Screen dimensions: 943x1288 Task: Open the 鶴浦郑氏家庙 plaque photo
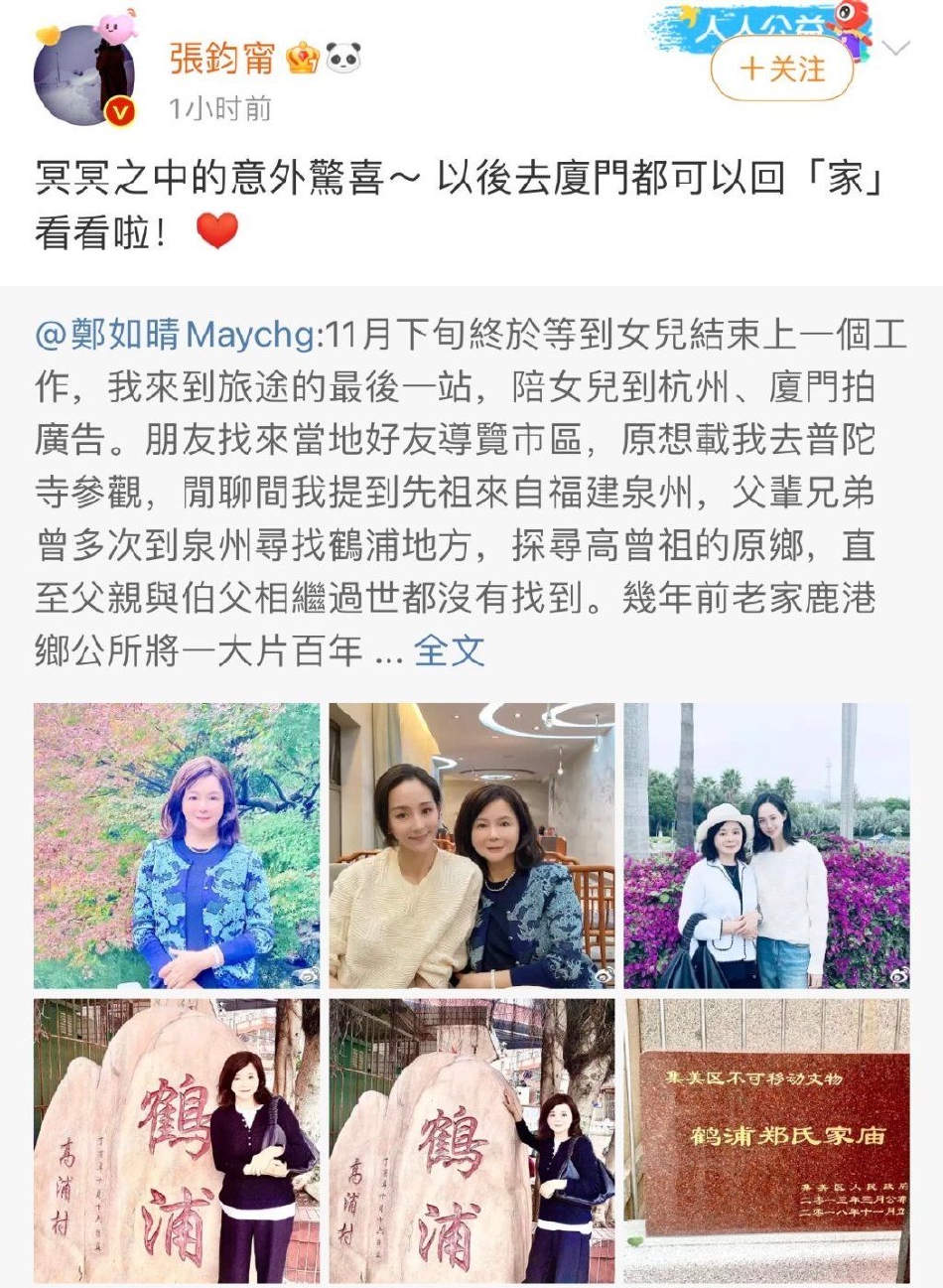766,1140
